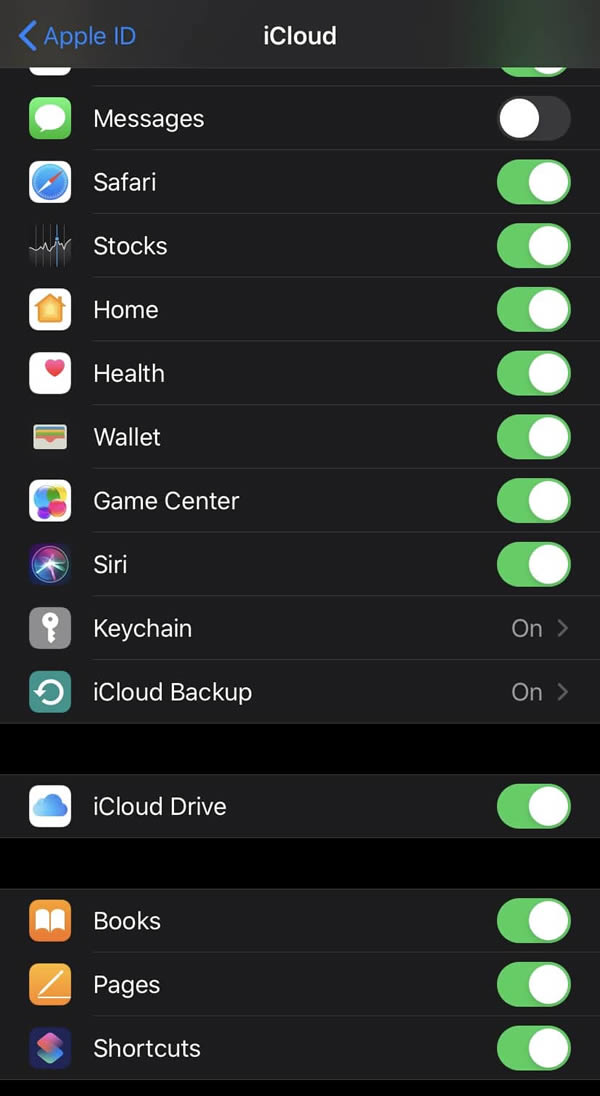
Task: Disable the Stocks toggle
Action: click(533, 246)
